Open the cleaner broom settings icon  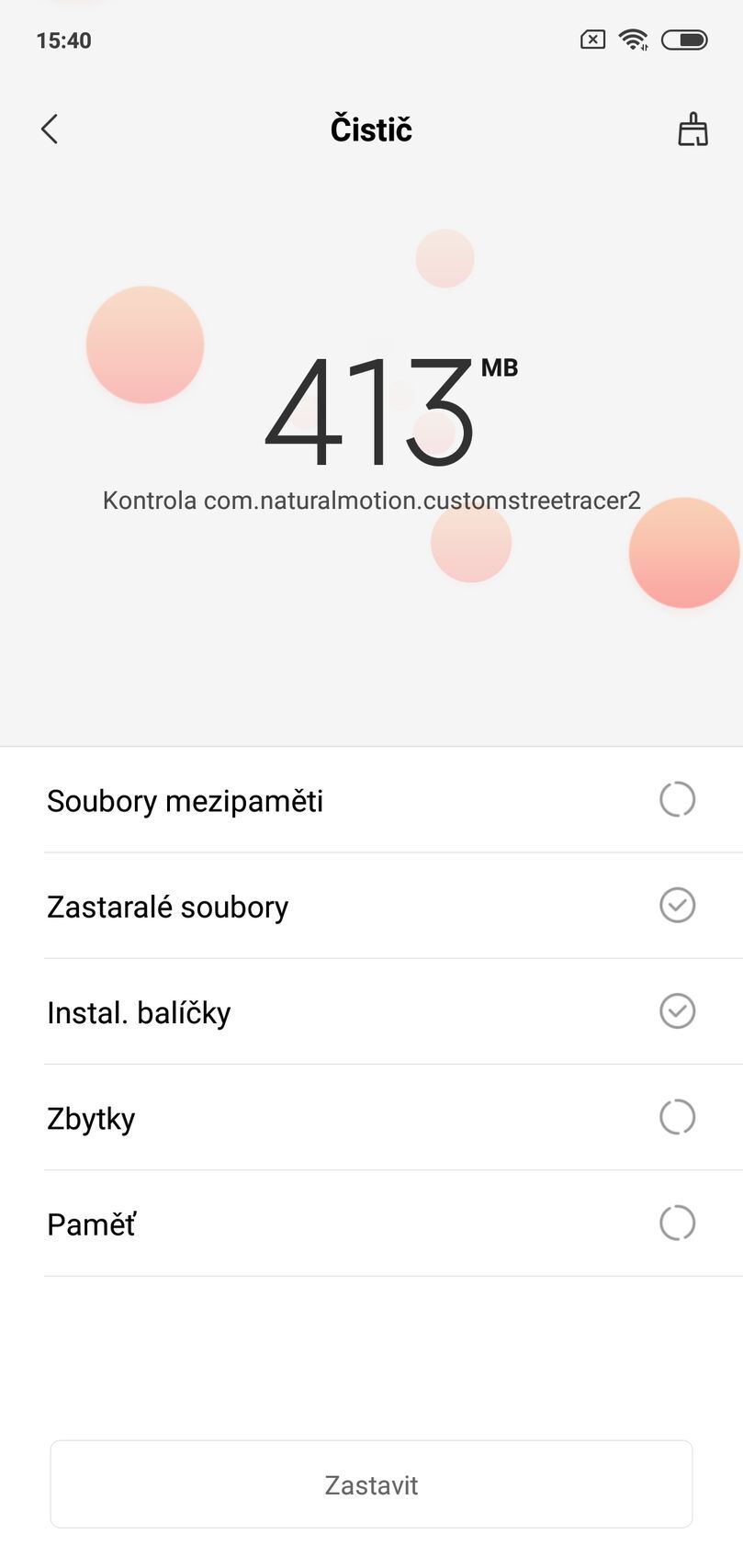692,129
